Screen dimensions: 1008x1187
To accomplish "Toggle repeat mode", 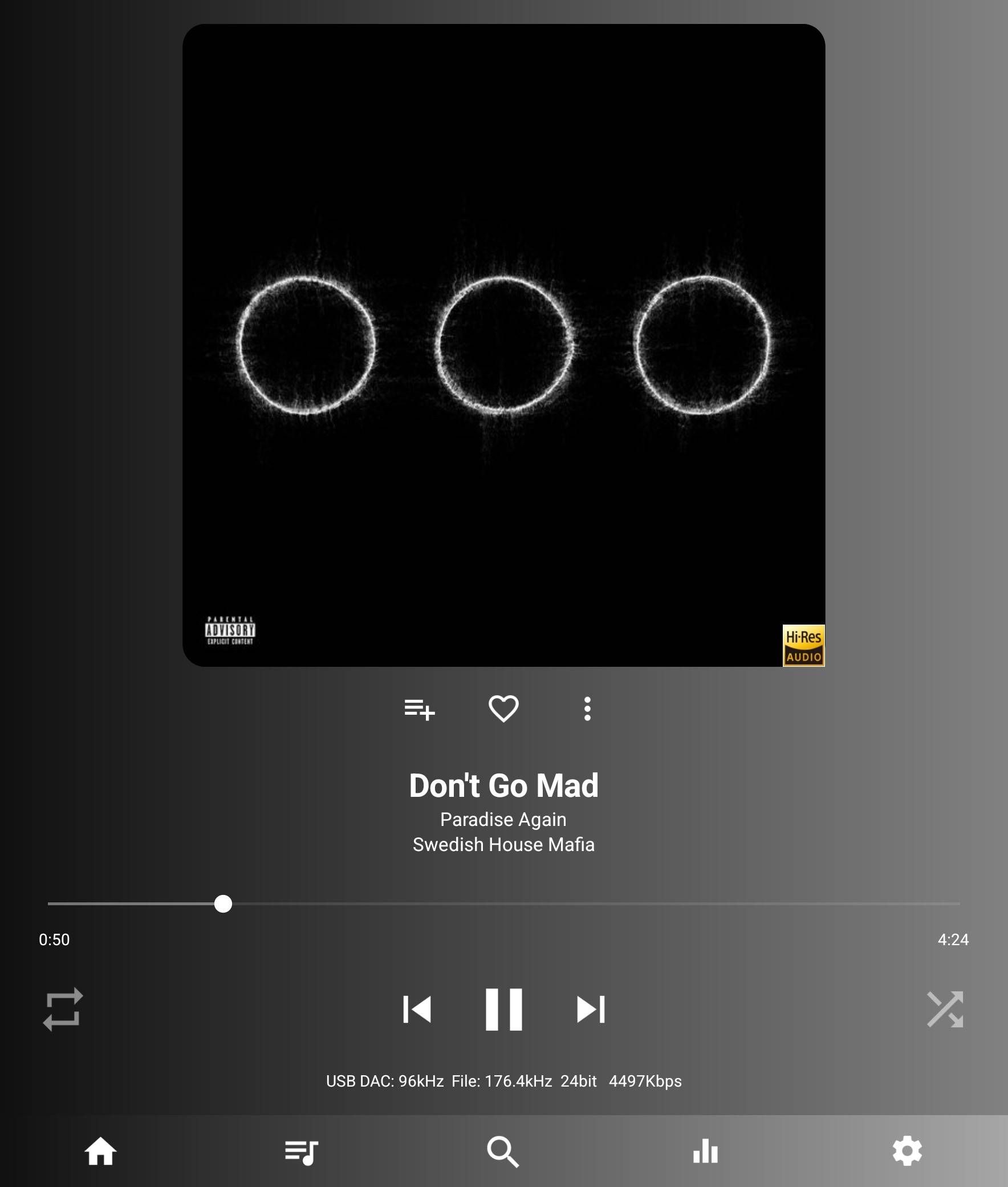I will 63,1009.
